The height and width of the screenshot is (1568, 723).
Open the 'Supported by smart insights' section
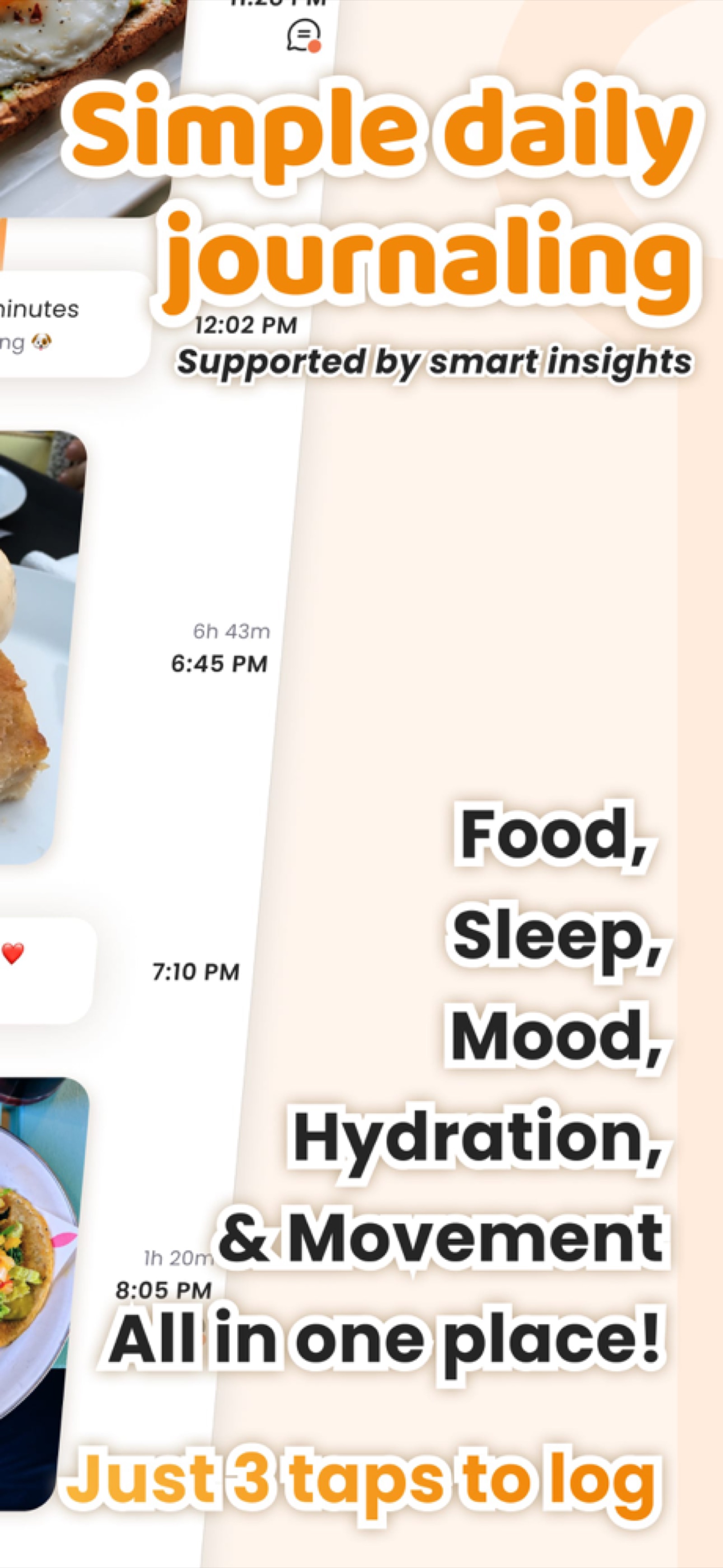click(x=434, y=362)
